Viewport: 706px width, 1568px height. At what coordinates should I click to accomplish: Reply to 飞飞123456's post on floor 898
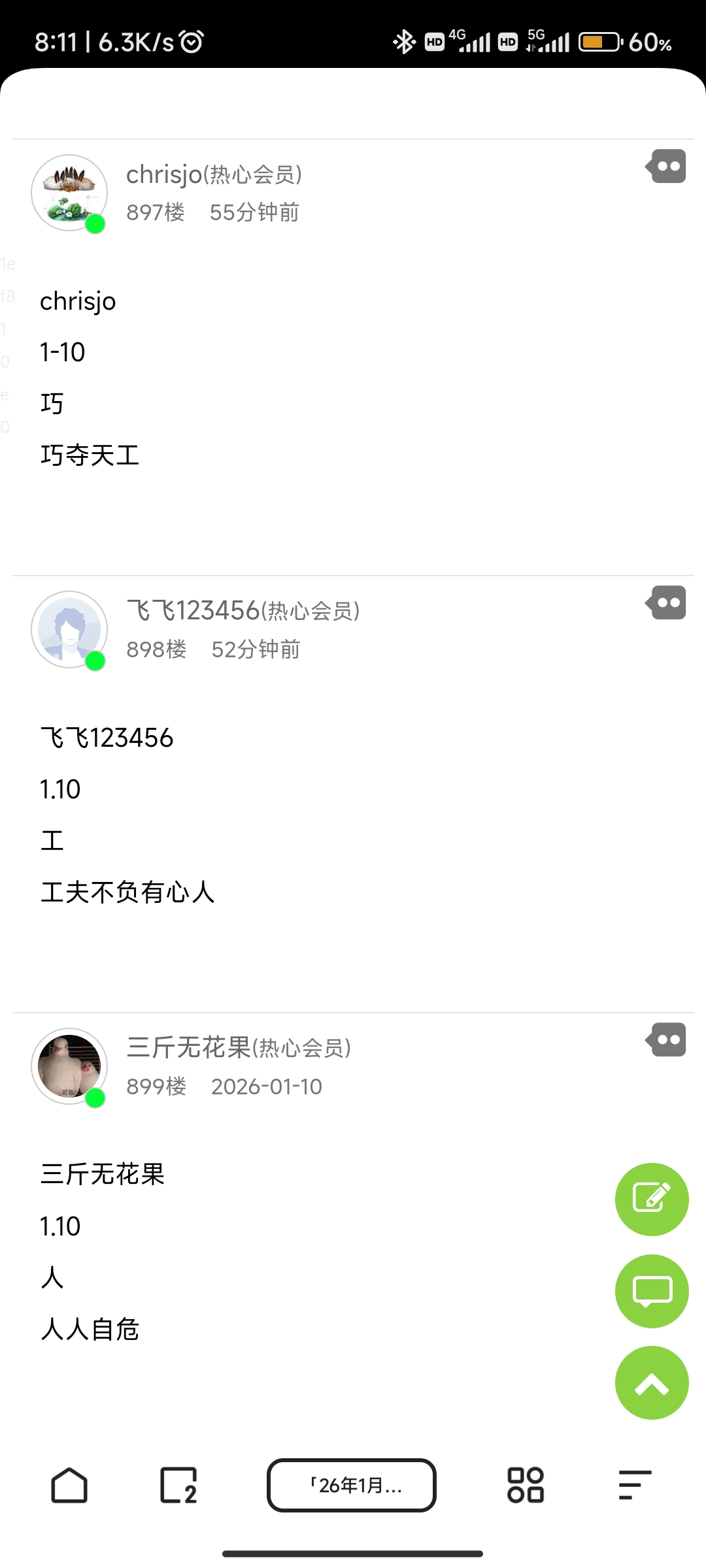[x=665, y=603]
